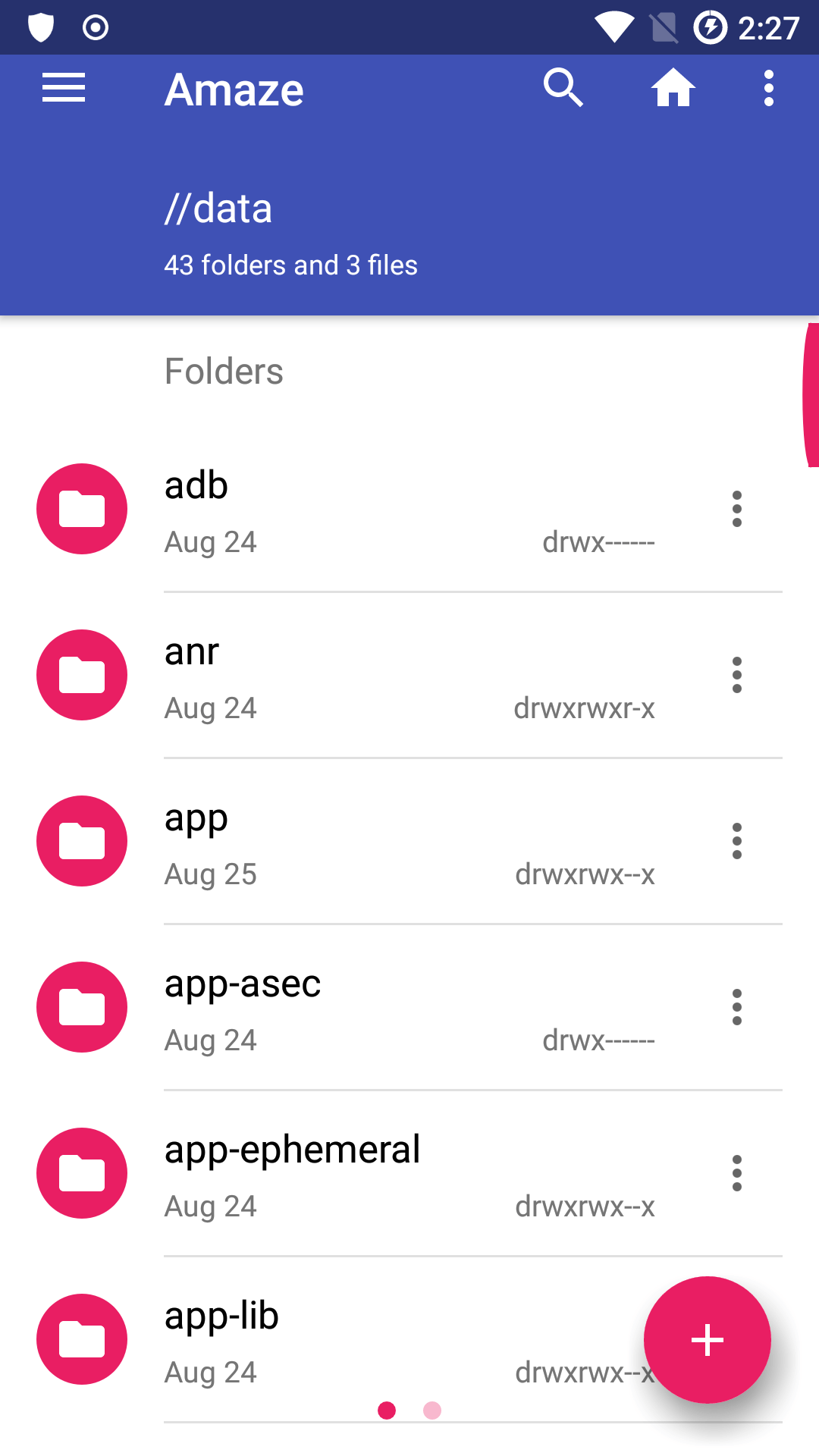The image size is (819, 1456).
Task: Tap the //data path label
Action: [219, 207]
